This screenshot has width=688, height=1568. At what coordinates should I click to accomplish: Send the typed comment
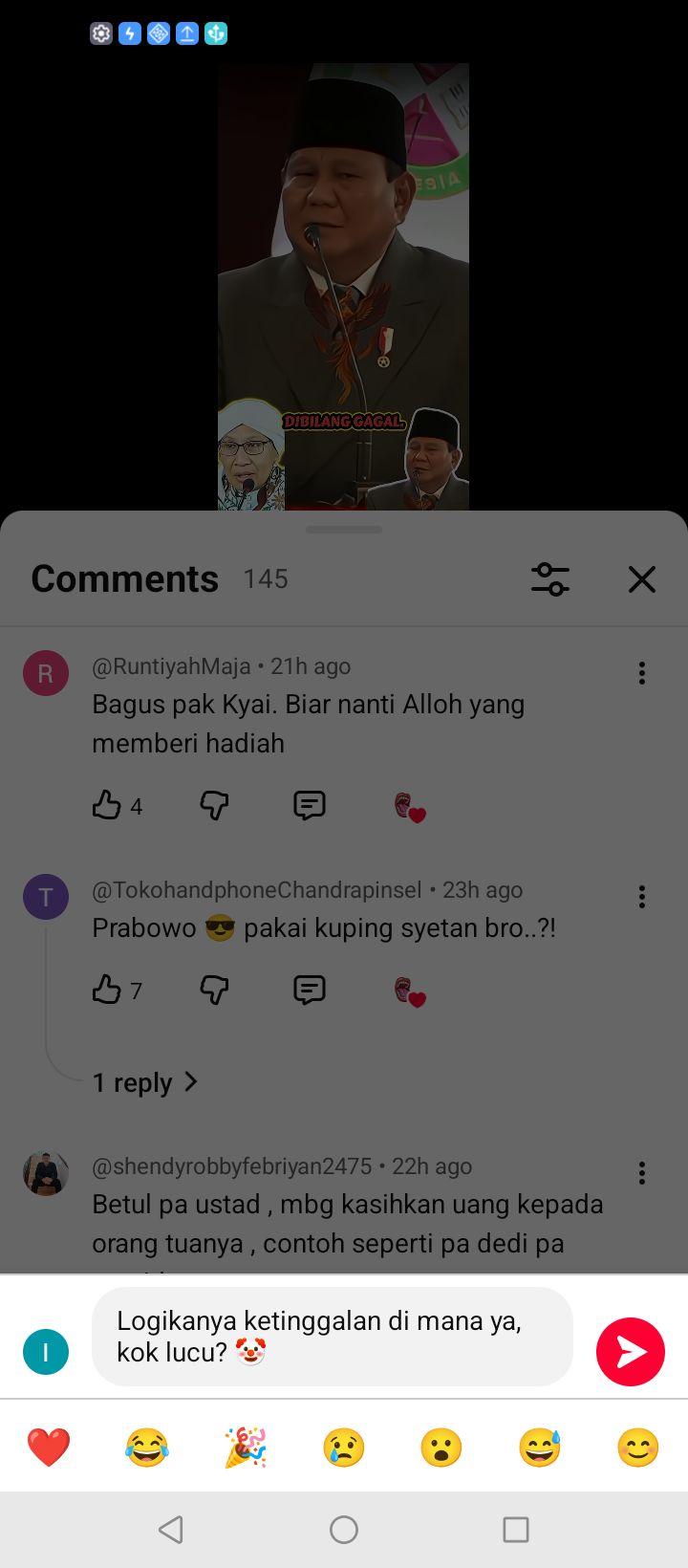point(631,1351)
